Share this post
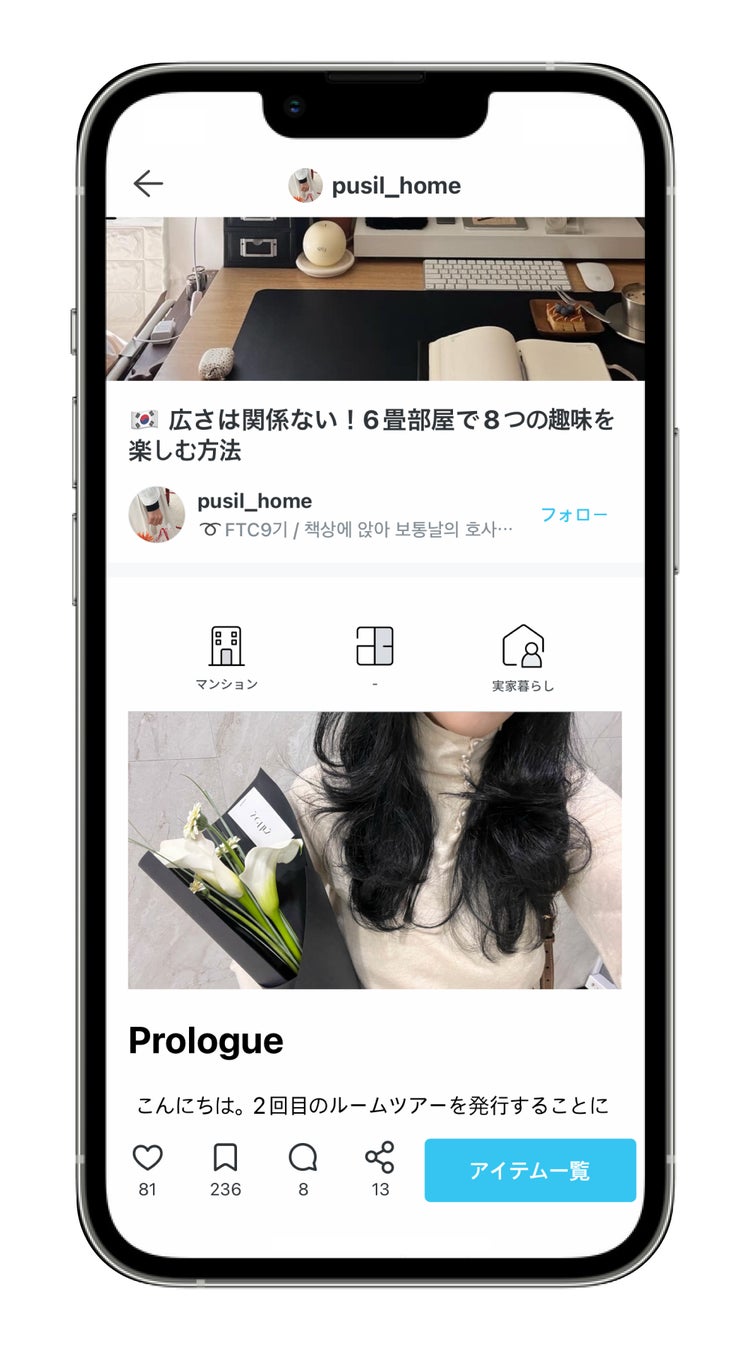Screen dimensions: 750x1350 [380, 1159]
